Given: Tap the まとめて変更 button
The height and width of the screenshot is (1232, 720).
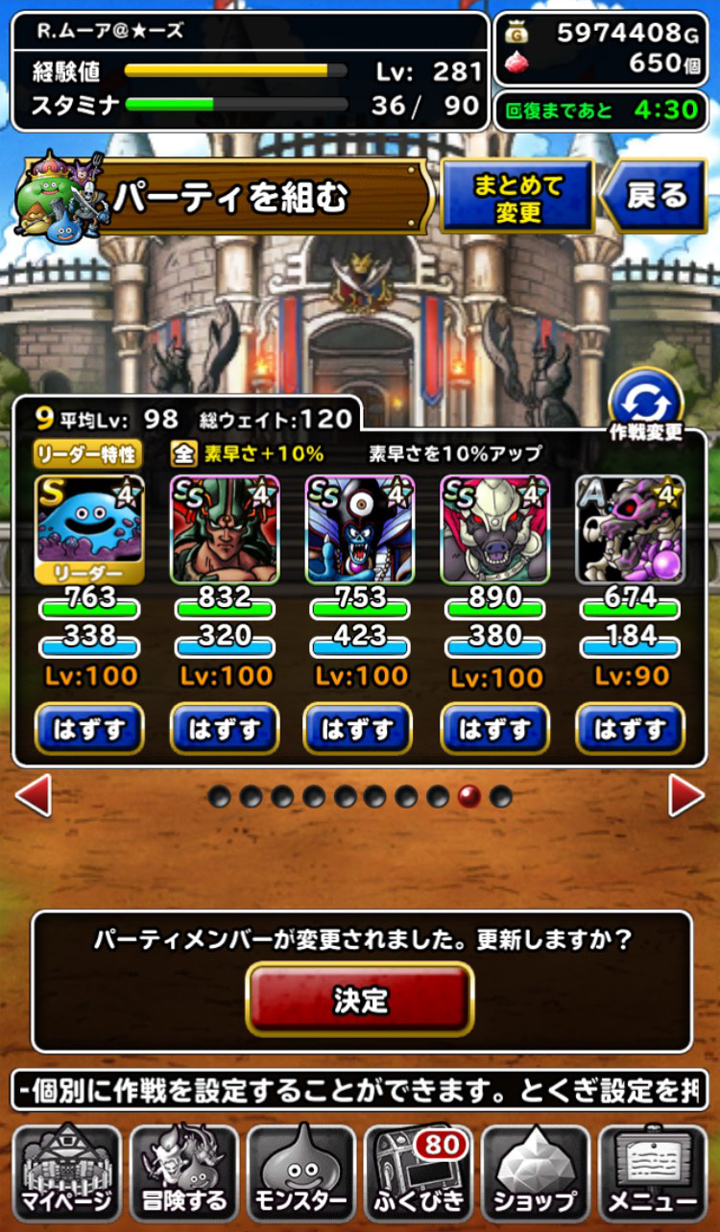Looking at the screenshot, I should click(517, 197).
